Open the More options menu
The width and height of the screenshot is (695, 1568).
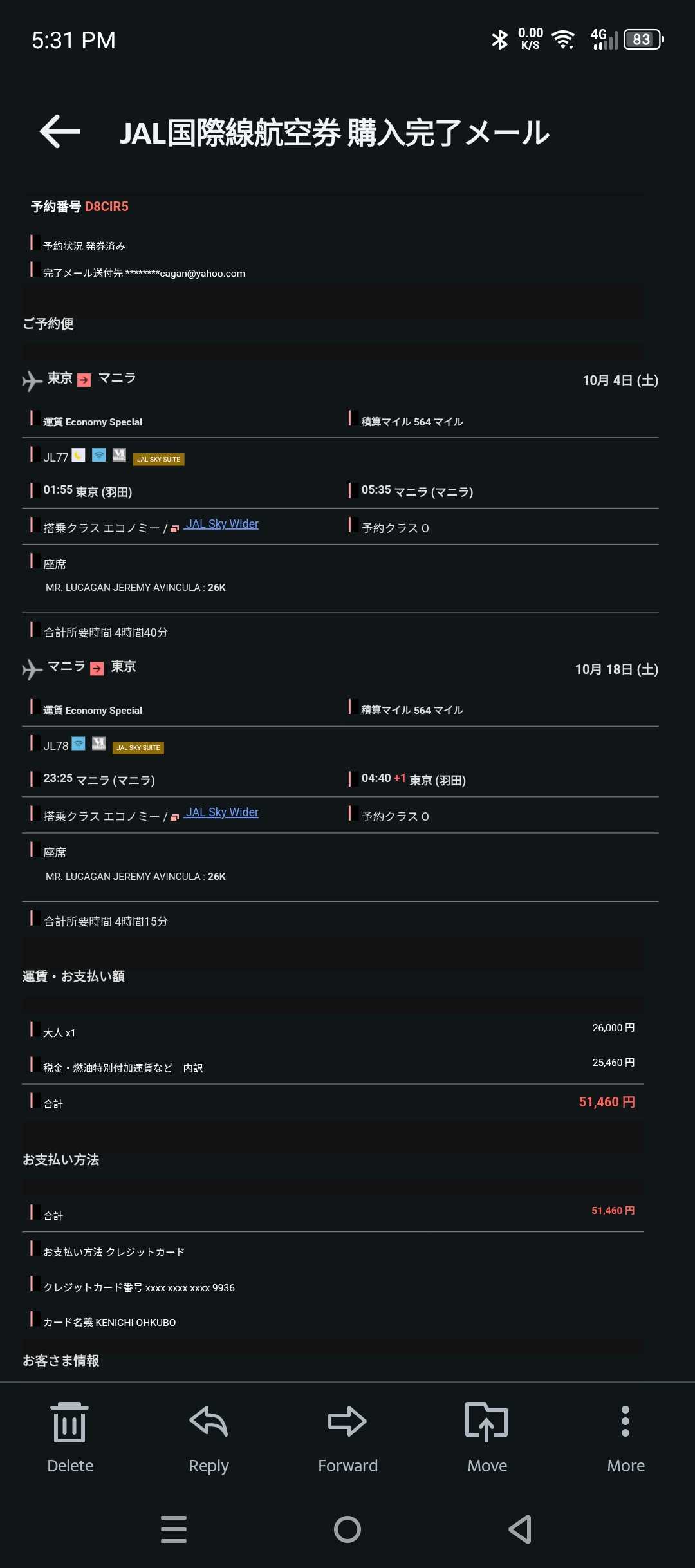click(x=625, y=1437)
